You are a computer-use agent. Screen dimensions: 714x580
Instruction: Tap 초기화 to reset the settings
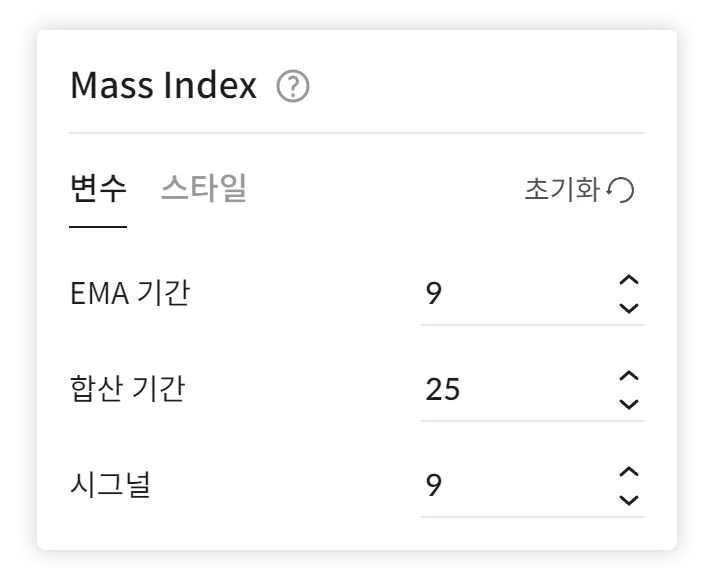pyautogui.click(x=579, y=189)
